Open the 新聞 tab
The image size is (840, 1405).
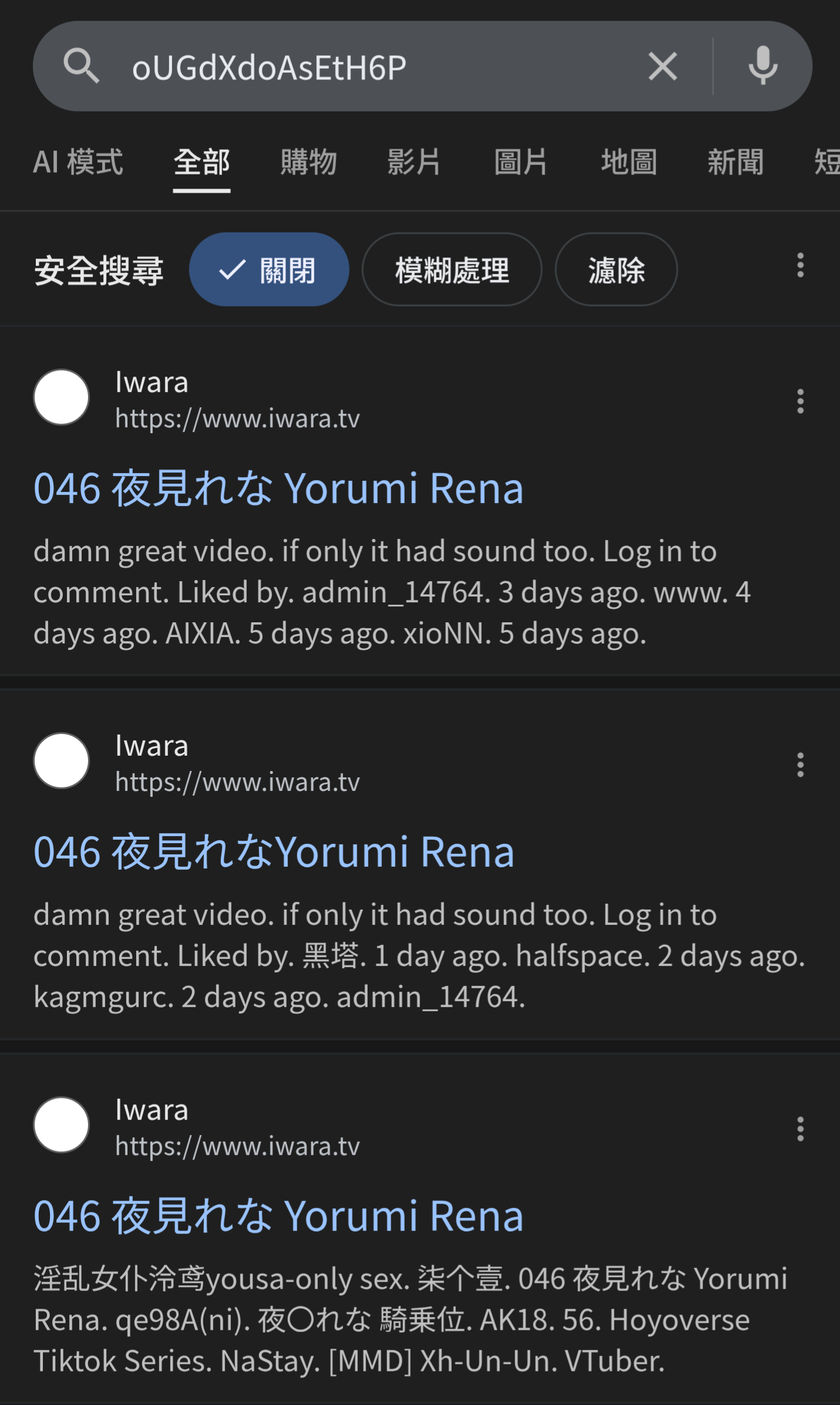pos(735,162)
